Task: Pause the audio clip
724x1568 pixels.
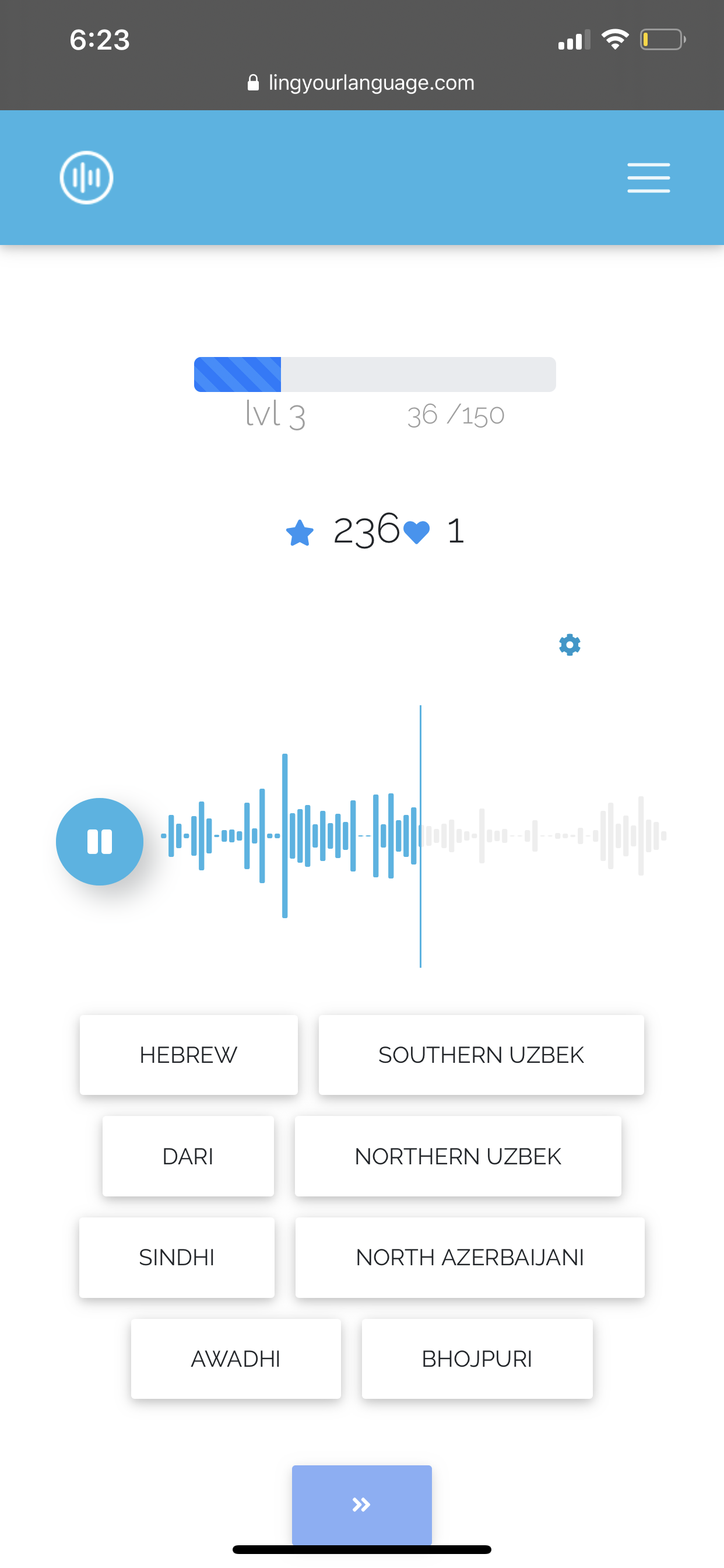Action: pos(100,841)
